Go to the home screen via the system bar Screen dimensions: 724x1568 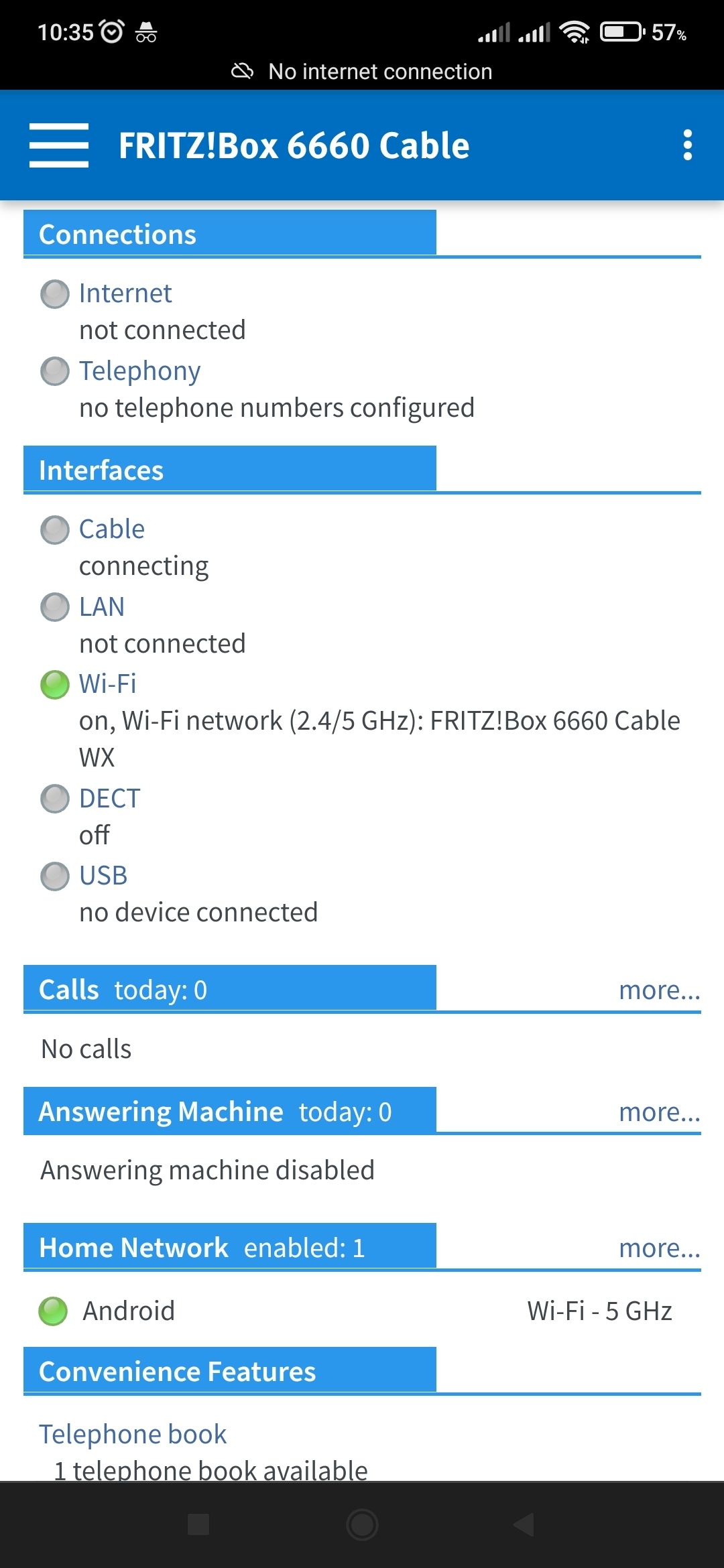[x=362, y=1524]
